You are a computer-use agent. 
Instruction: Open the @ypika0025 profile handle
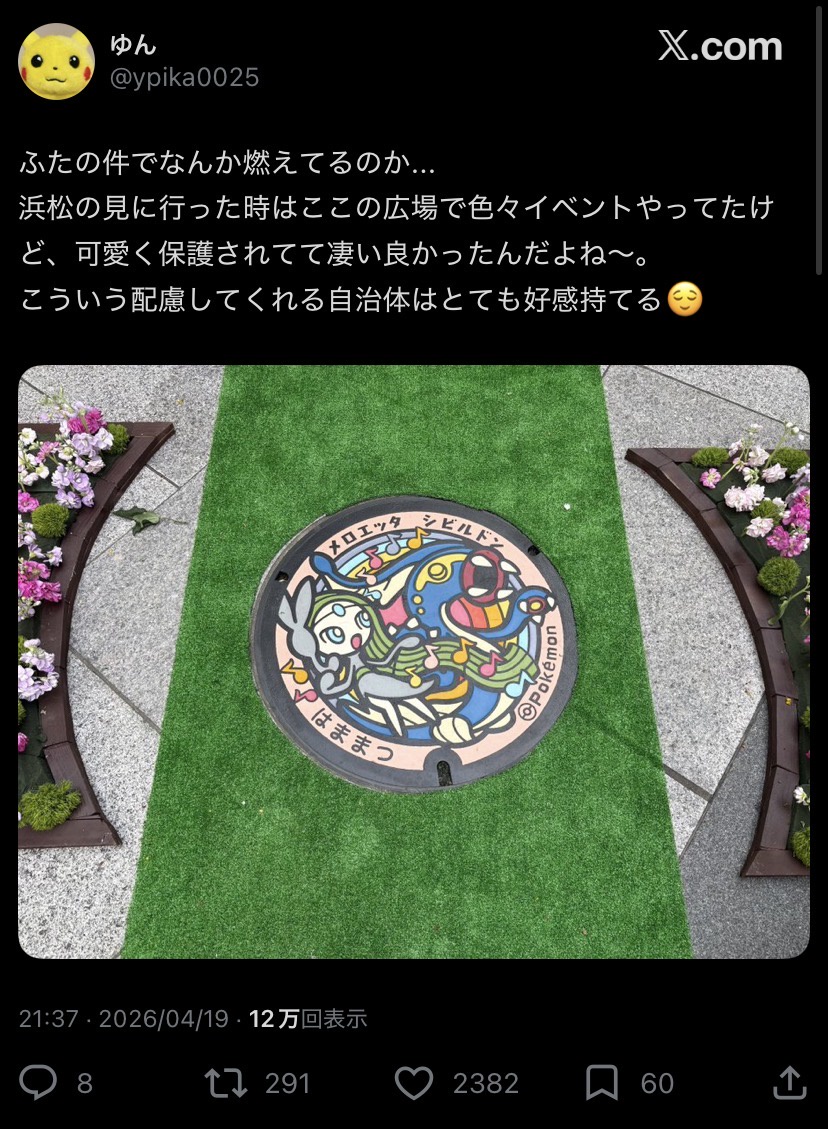click(183, 78)
